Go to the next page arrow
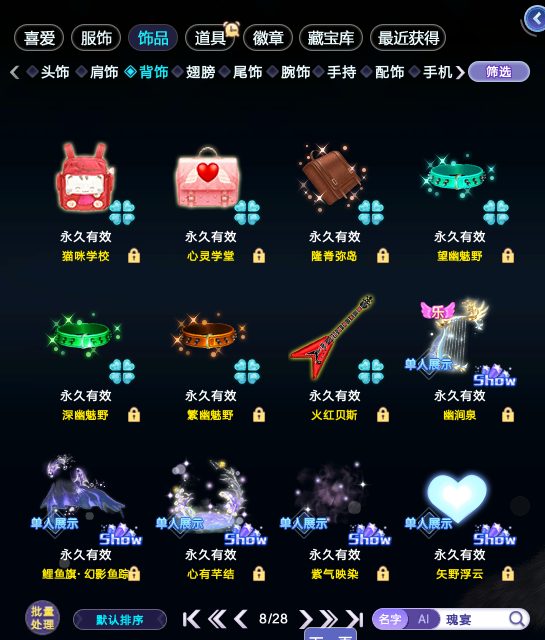This screenshot has height=640, width=545. 305,619
